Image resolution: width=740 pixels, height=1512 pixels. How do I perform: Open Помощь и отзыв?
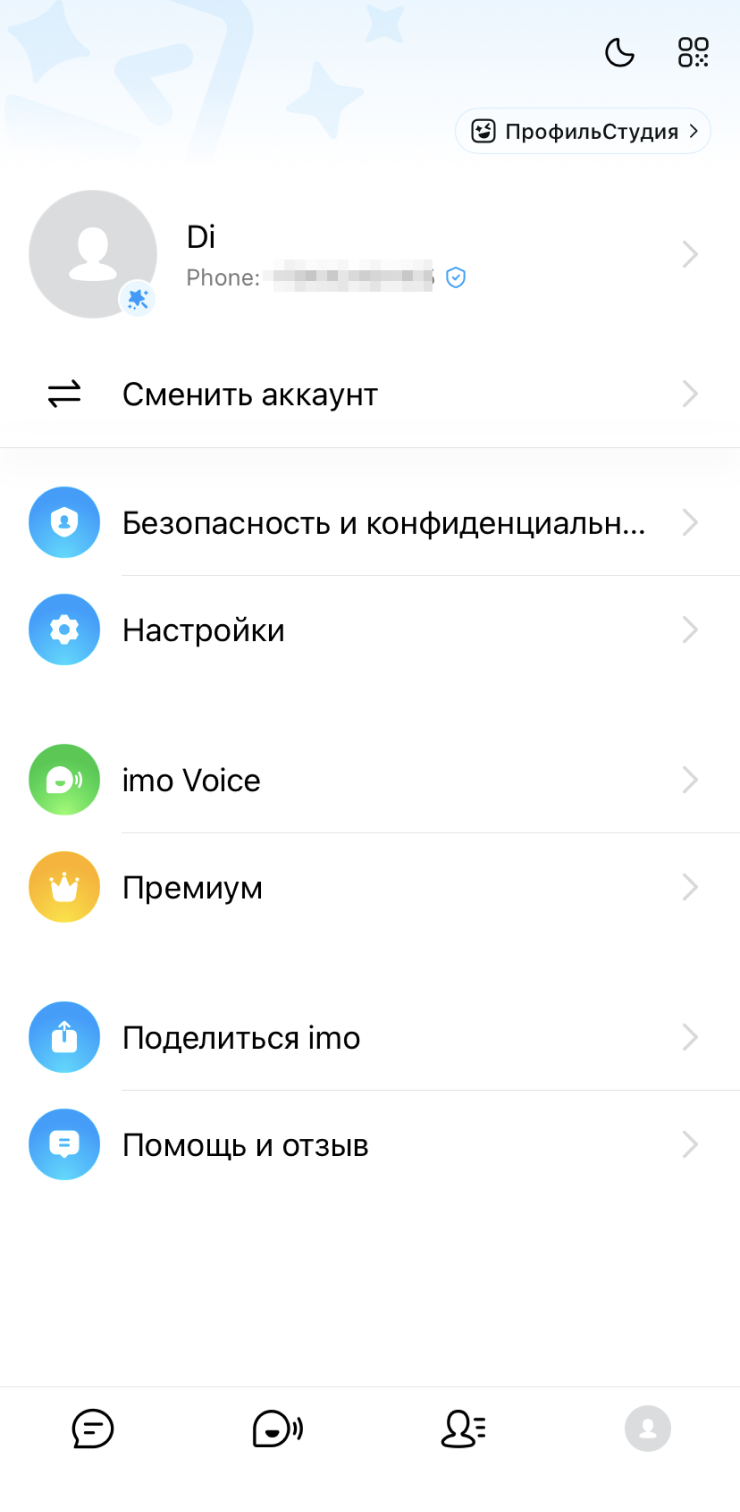click(370, 1145)
